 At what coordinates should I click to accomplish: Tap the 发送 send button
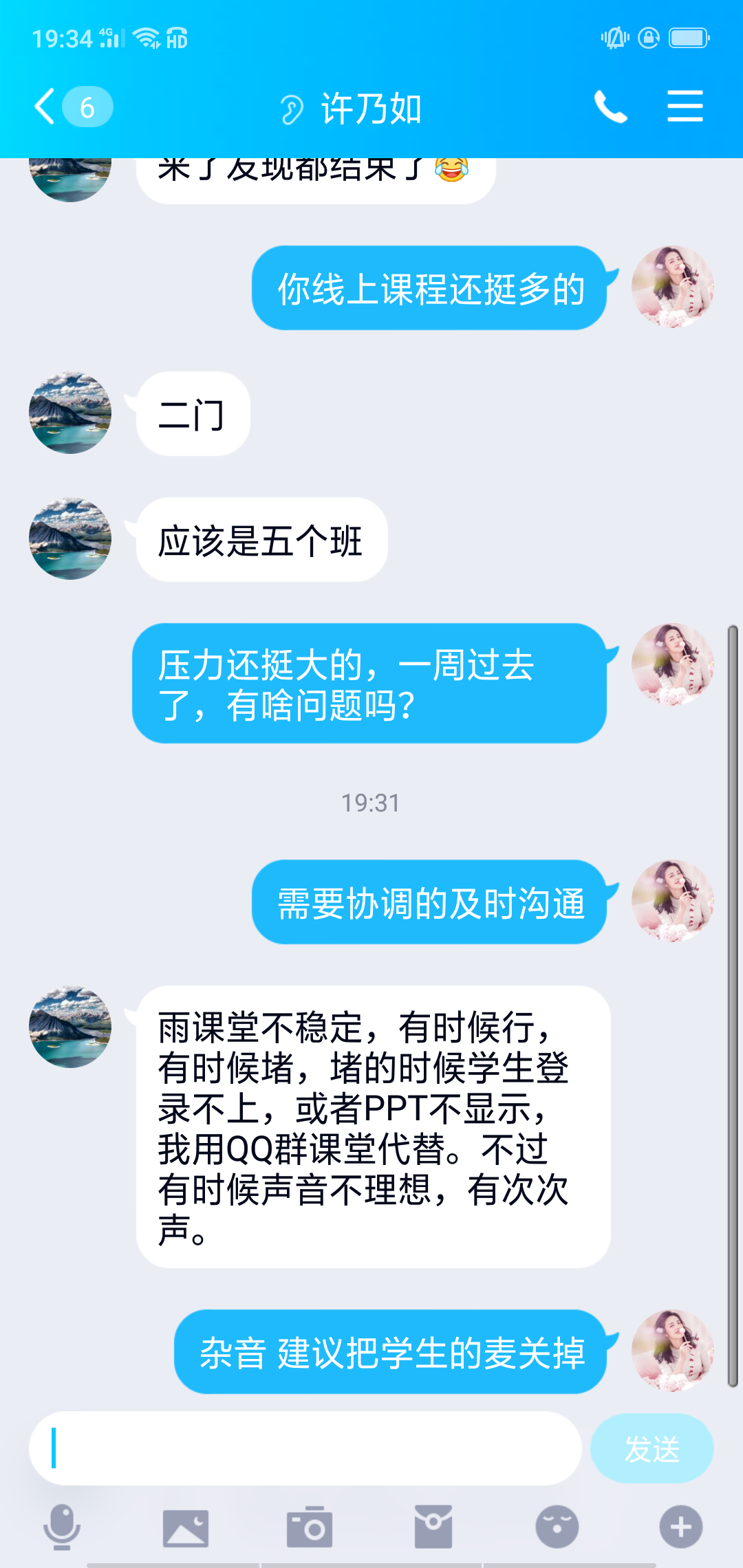(x=652, y=1448)
